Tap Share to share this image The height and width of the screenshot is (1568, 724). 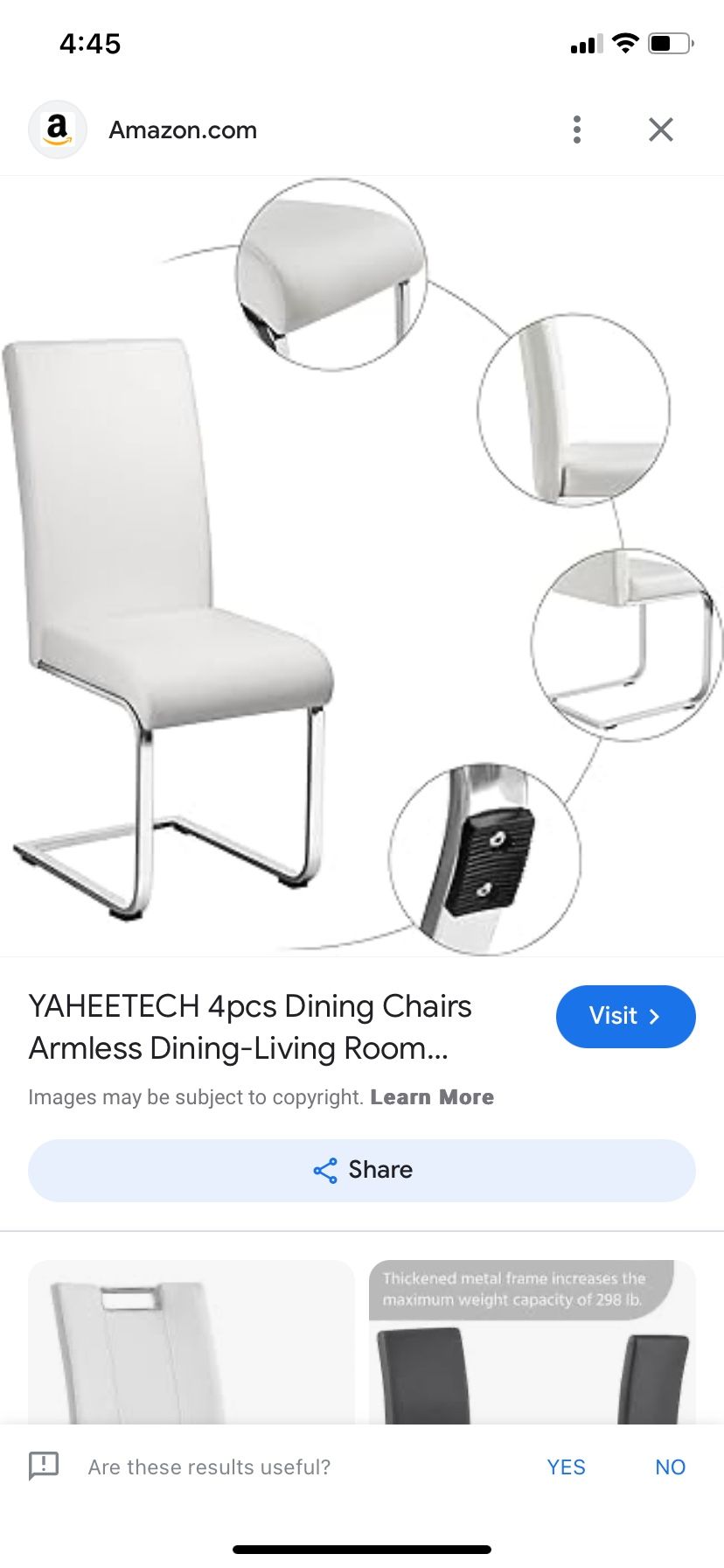(362, 1170)
